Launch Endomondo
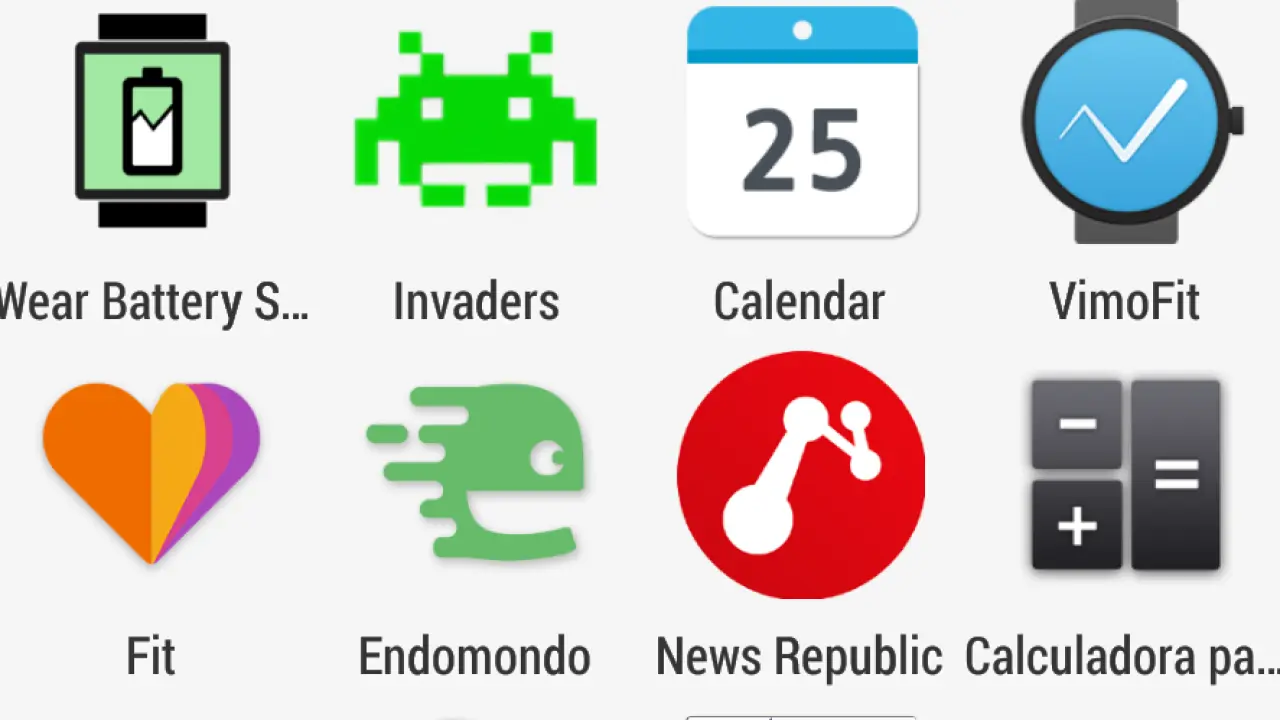This screenshot has height=720, width=1280. (476, 472)
